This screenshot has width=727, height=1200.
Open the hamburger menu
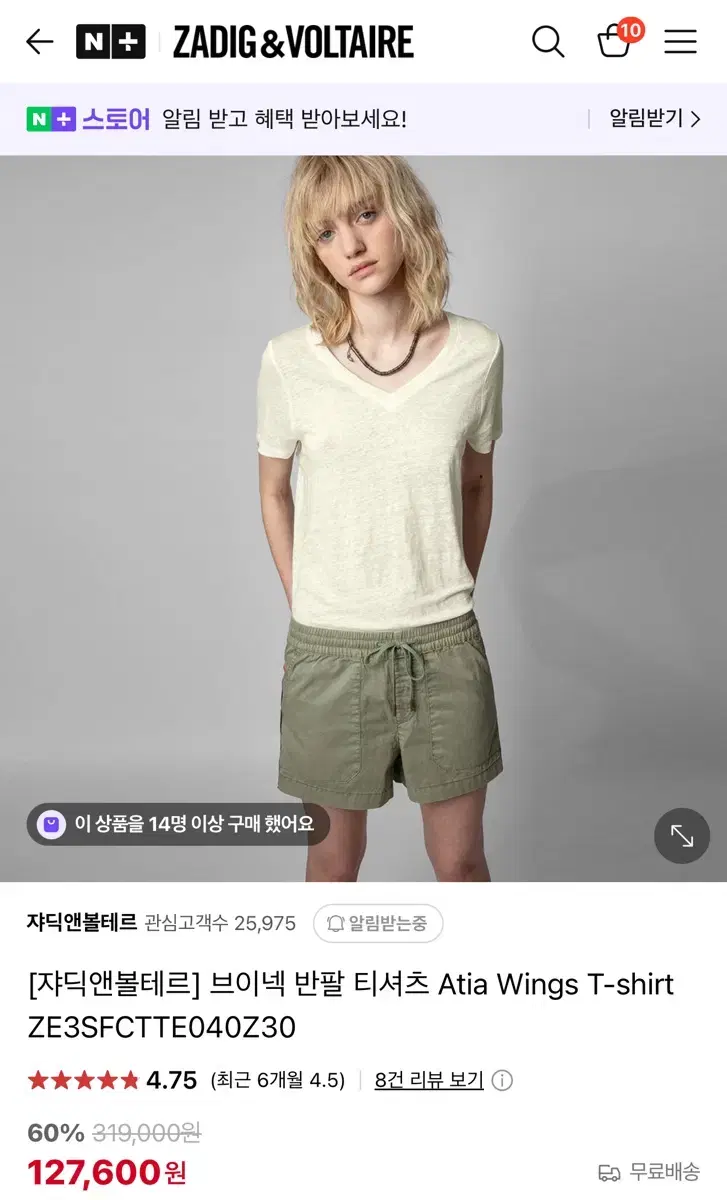pyautogui.click(x=679, y=41)
